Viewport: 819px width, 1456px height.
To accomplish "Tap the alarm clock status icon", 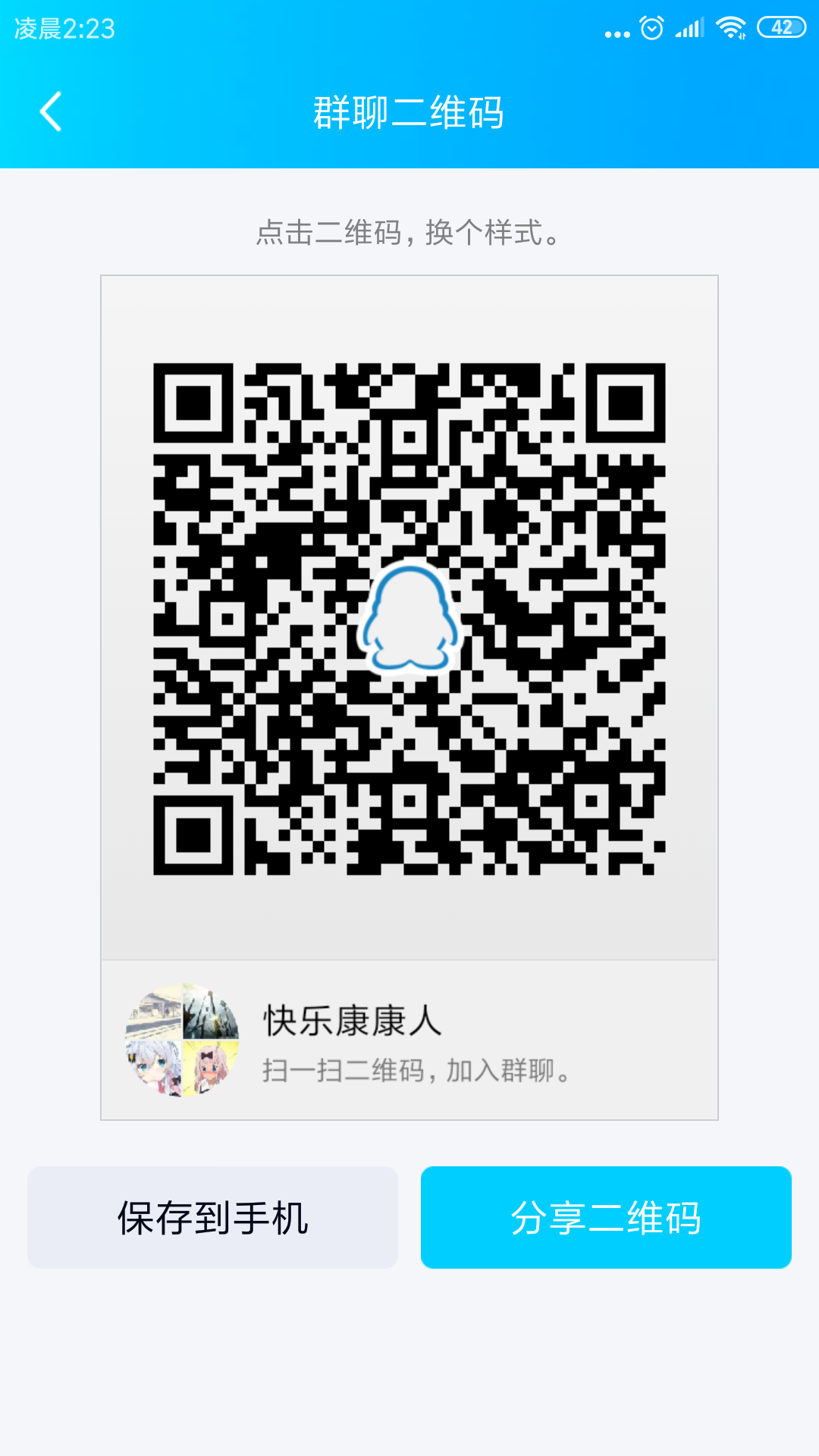I will 651,28.
